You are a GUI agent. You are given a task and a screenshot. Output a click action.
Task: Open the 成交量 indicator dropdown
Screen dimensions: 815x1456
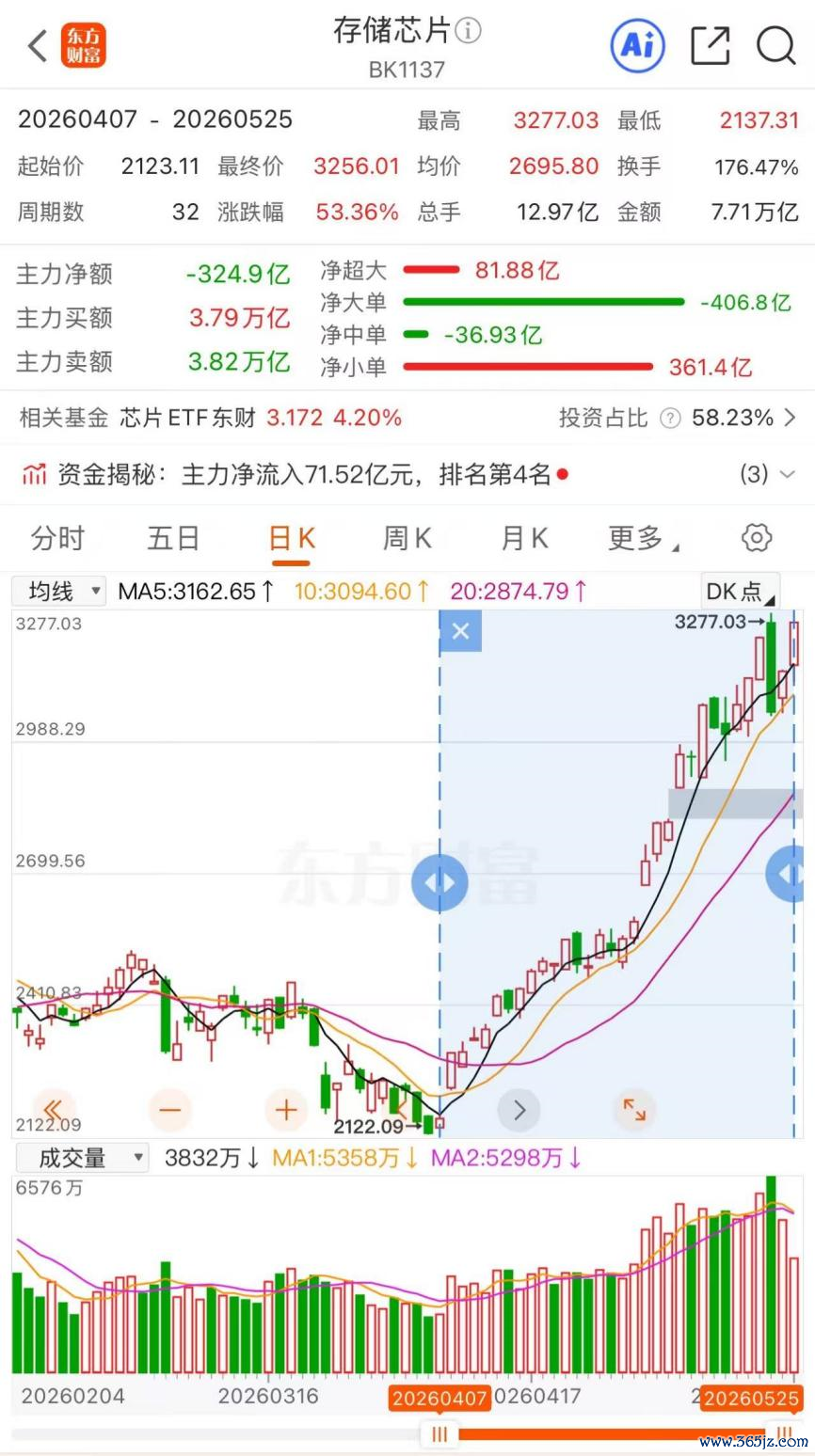(81, 1158)
